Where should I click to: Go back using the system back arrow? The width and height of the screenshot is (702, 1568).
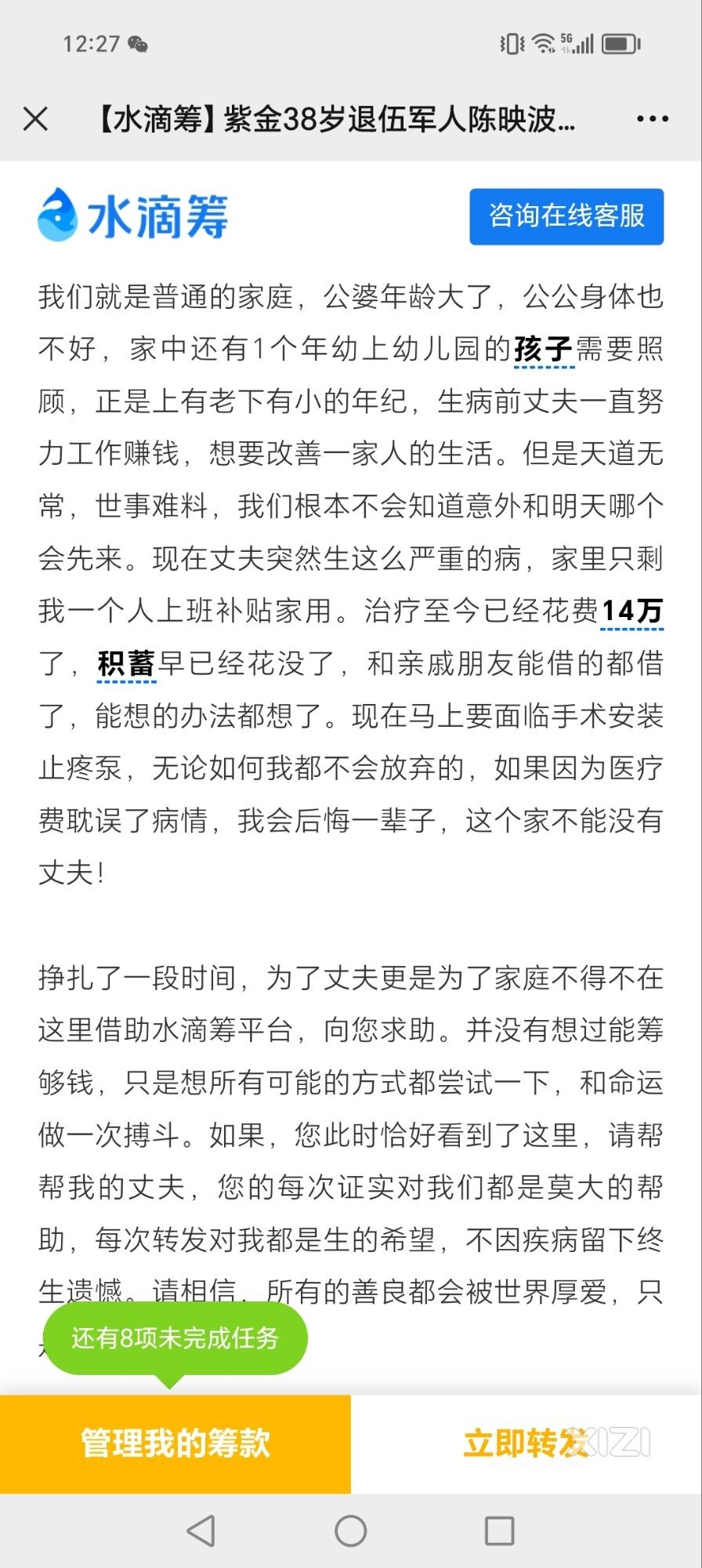point(201,1530)
